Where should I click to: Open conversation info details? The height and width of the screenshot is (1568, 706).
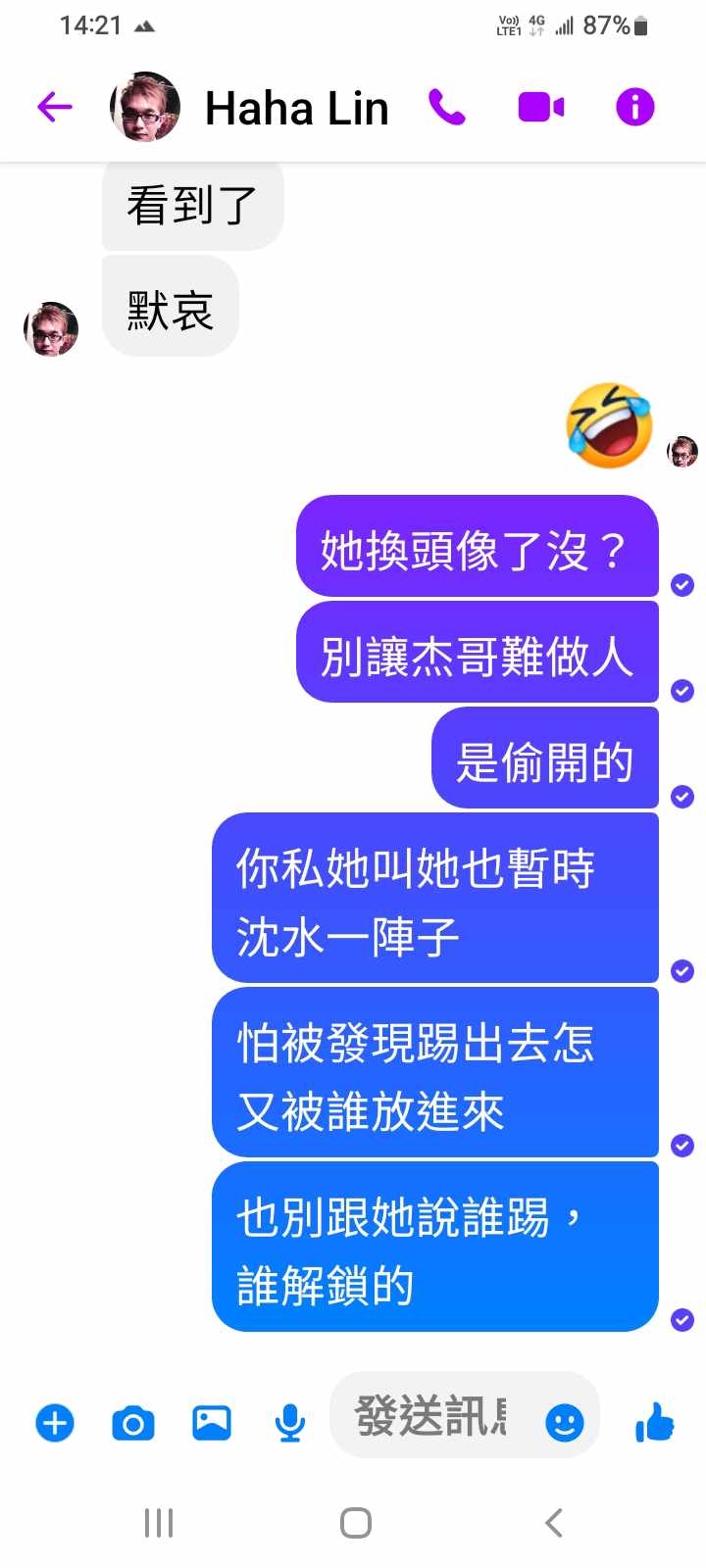click(x=634, y=107)
